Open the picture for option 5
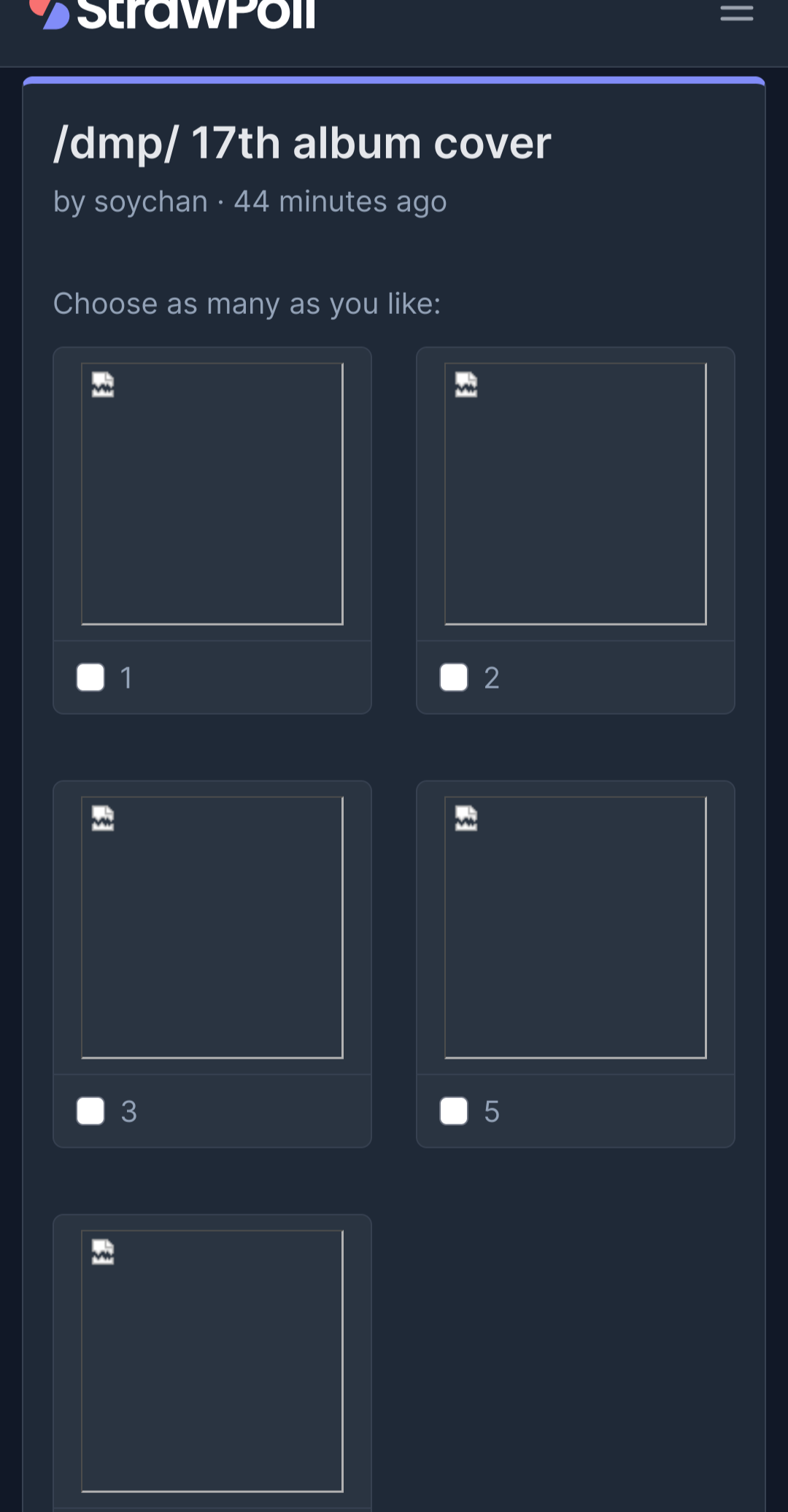The image size is (788, 1512). tap(576, 927)
